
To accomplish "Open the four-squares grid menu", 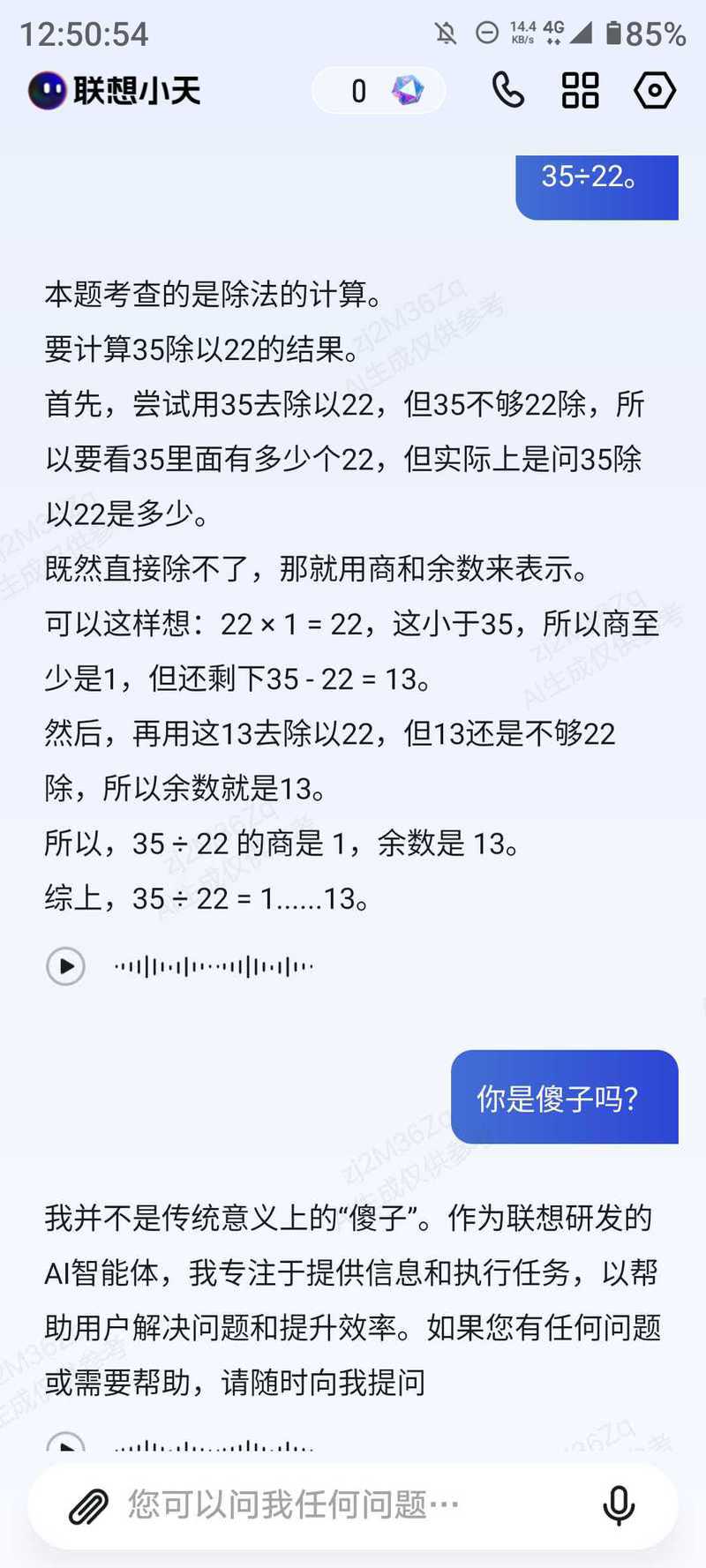I will 580,90.
